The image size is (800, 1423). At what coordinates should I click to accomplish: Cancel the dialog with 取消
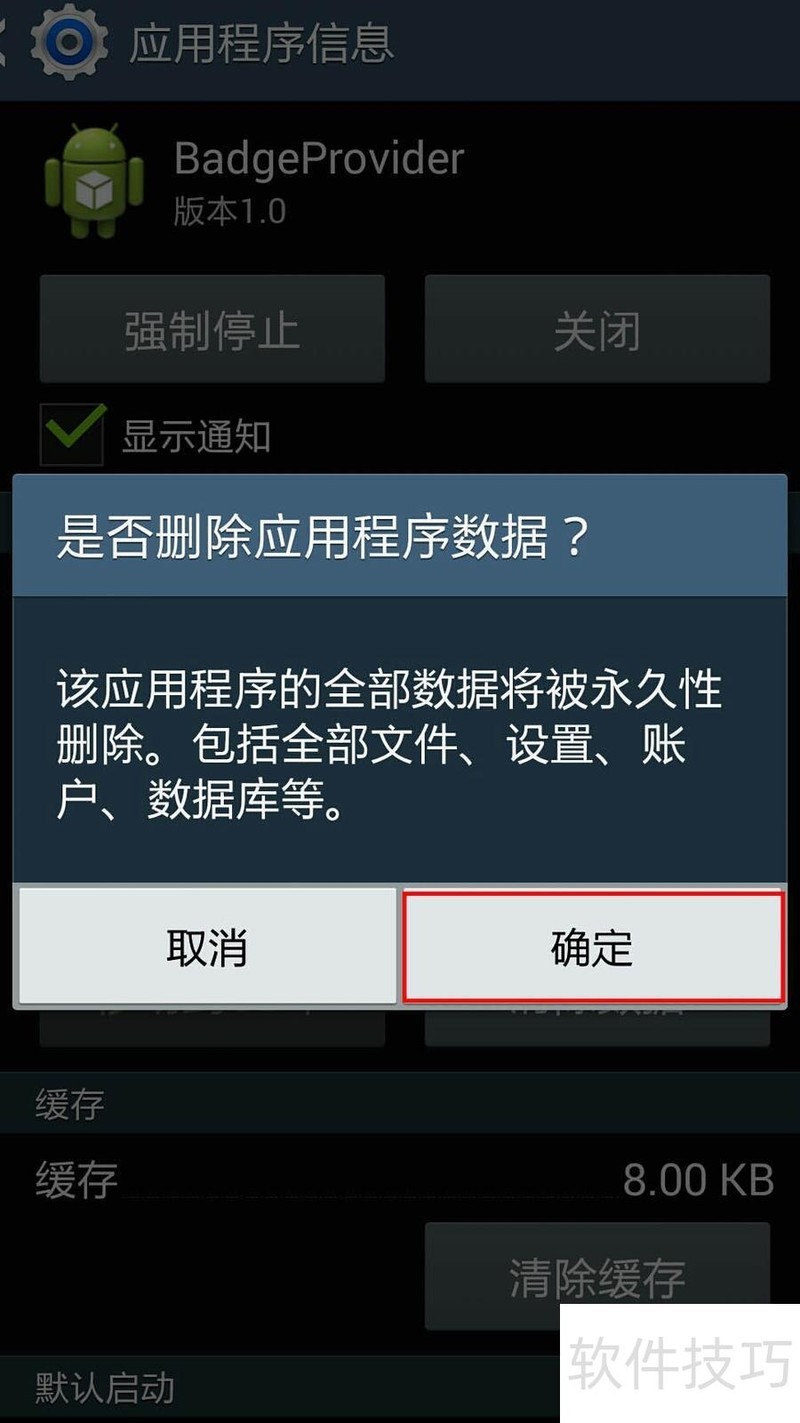coord(207,947)
